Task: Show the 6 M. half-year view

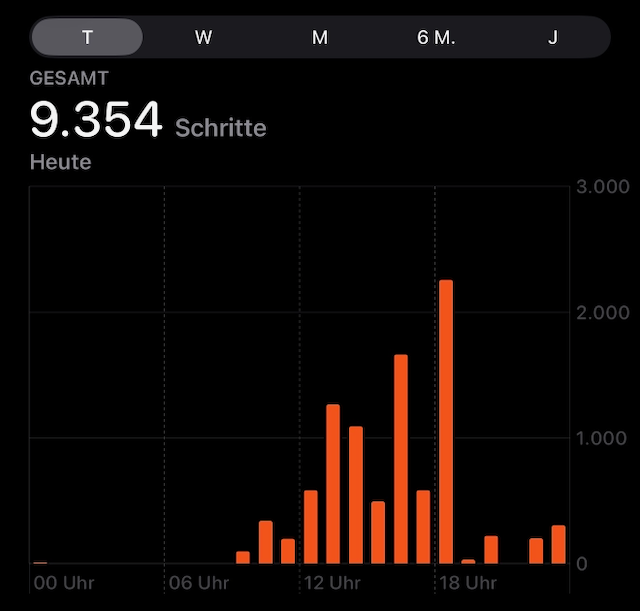Action: [436, 37]
